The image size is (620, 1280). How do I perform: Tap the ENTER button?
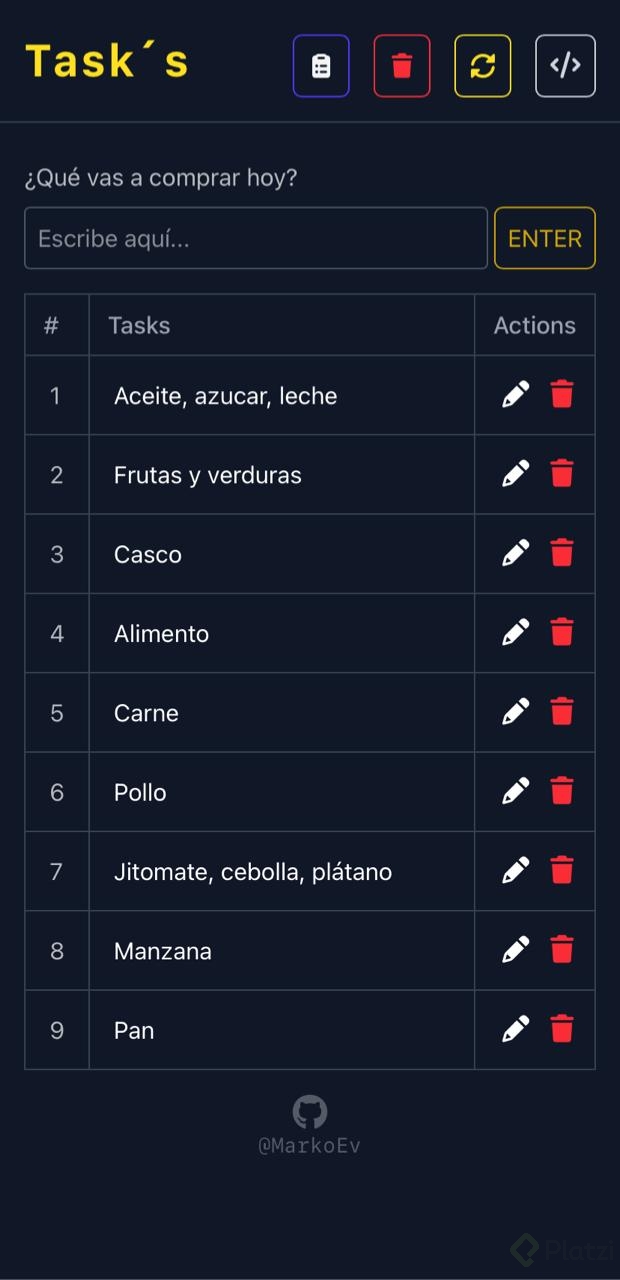coord(545,238)
